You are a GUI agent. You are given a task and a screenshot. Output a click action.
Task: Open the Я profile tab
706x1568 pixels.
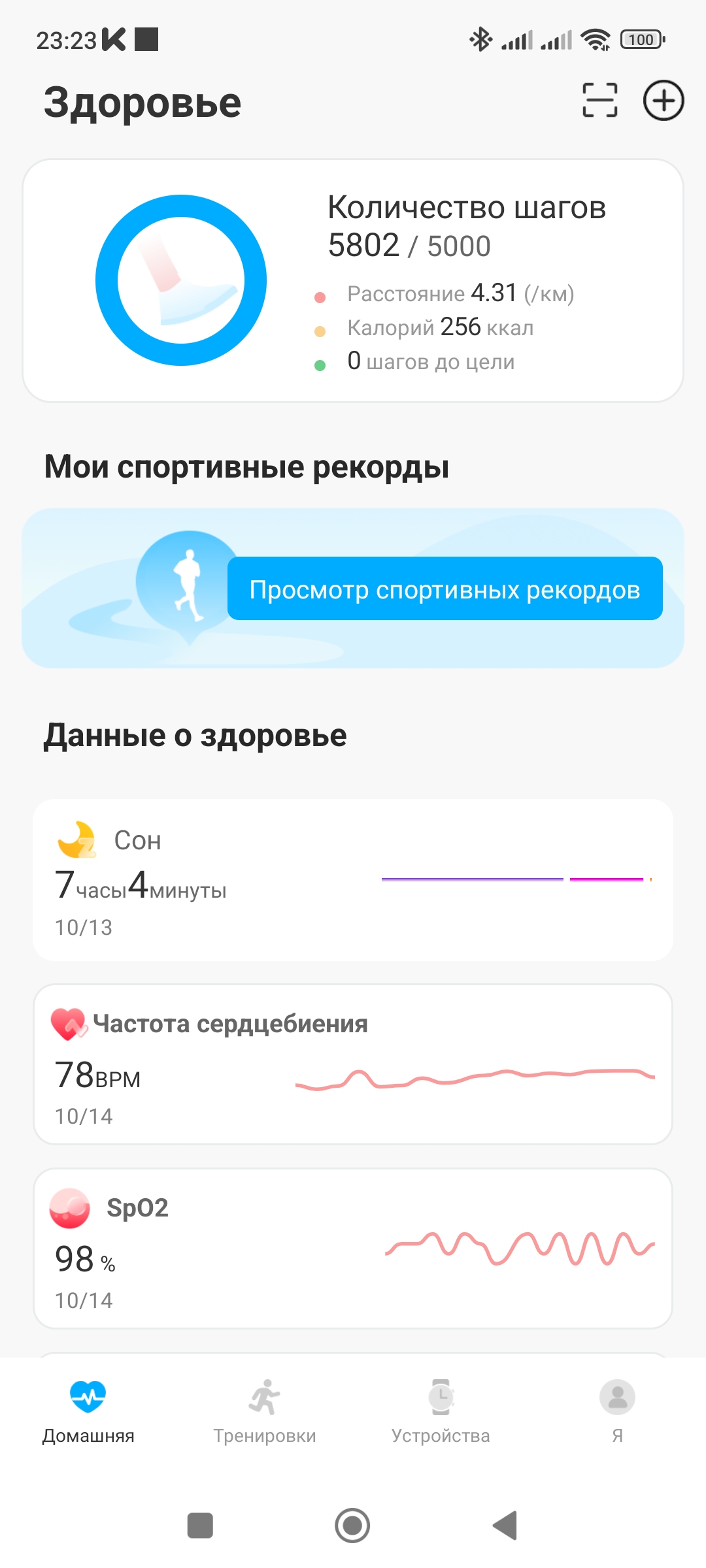click(x=617, y=1411)
